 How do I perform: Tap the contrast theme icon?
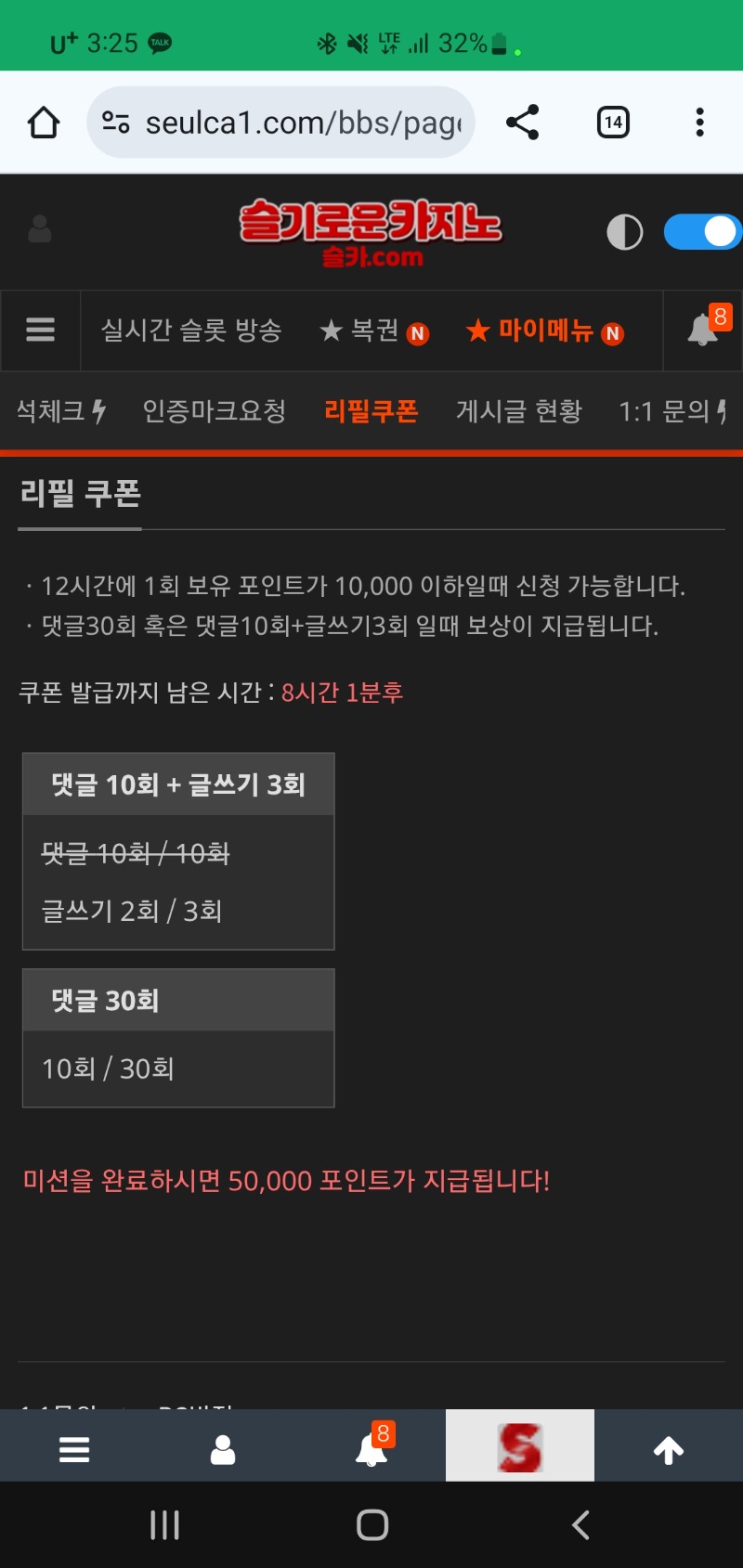[x=624, y=232]
